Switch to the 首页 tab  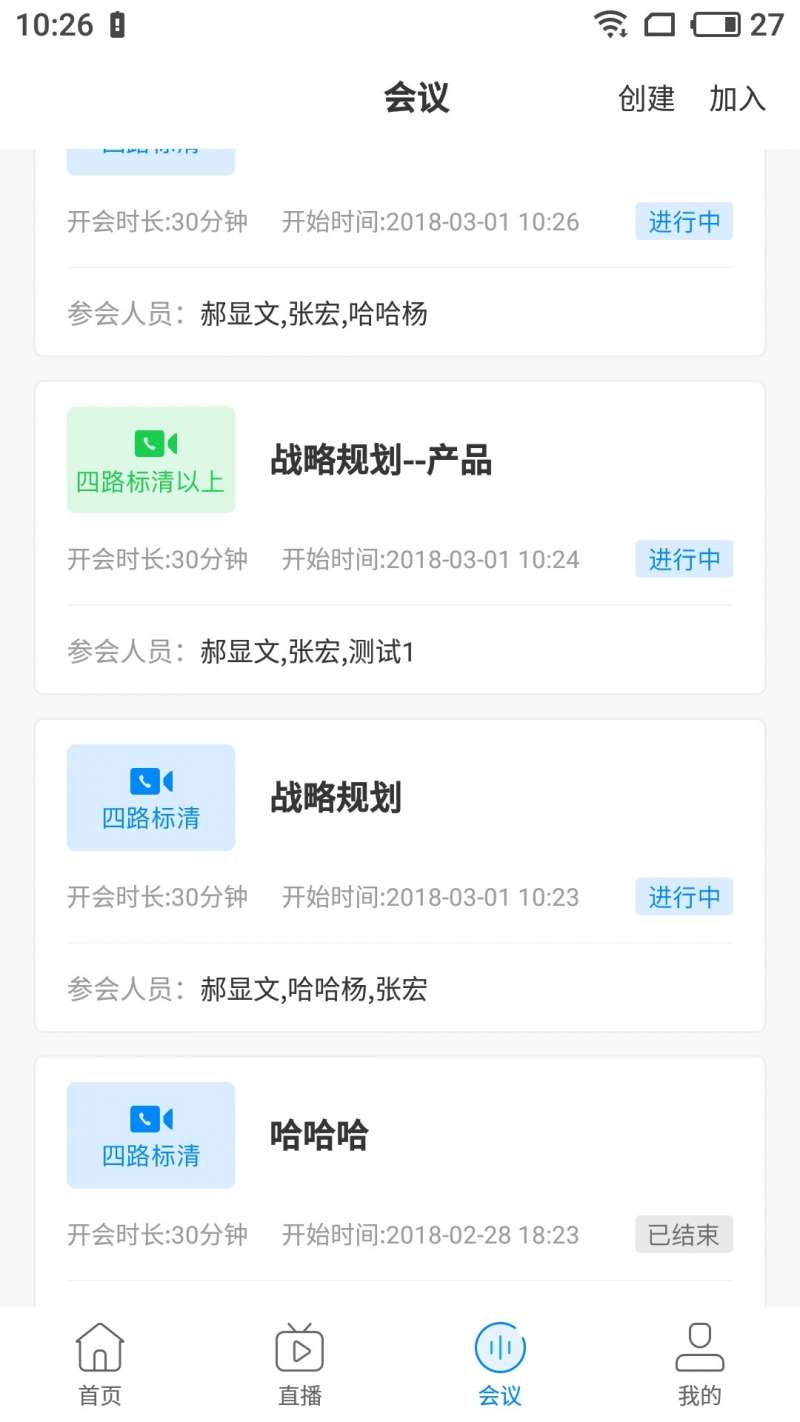[100, 1364]
